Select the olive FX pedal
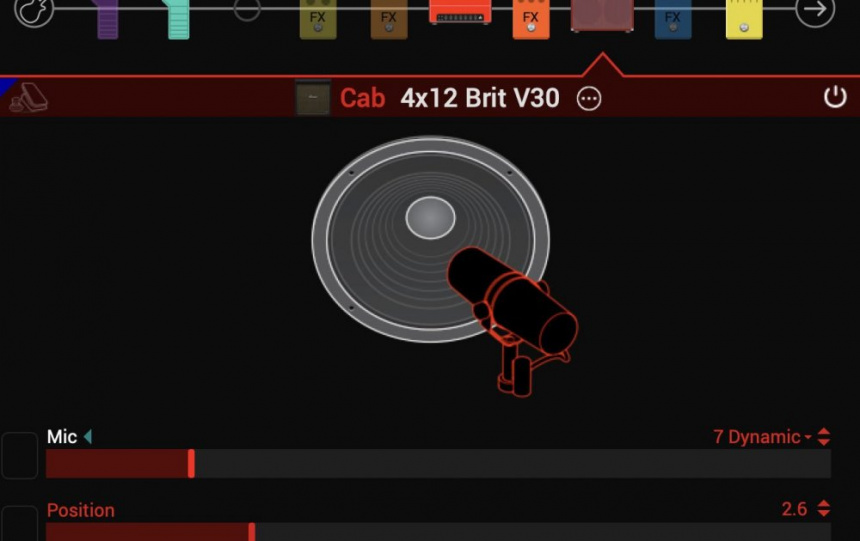This screenshot has width=860, height=541. click(317, 19)
